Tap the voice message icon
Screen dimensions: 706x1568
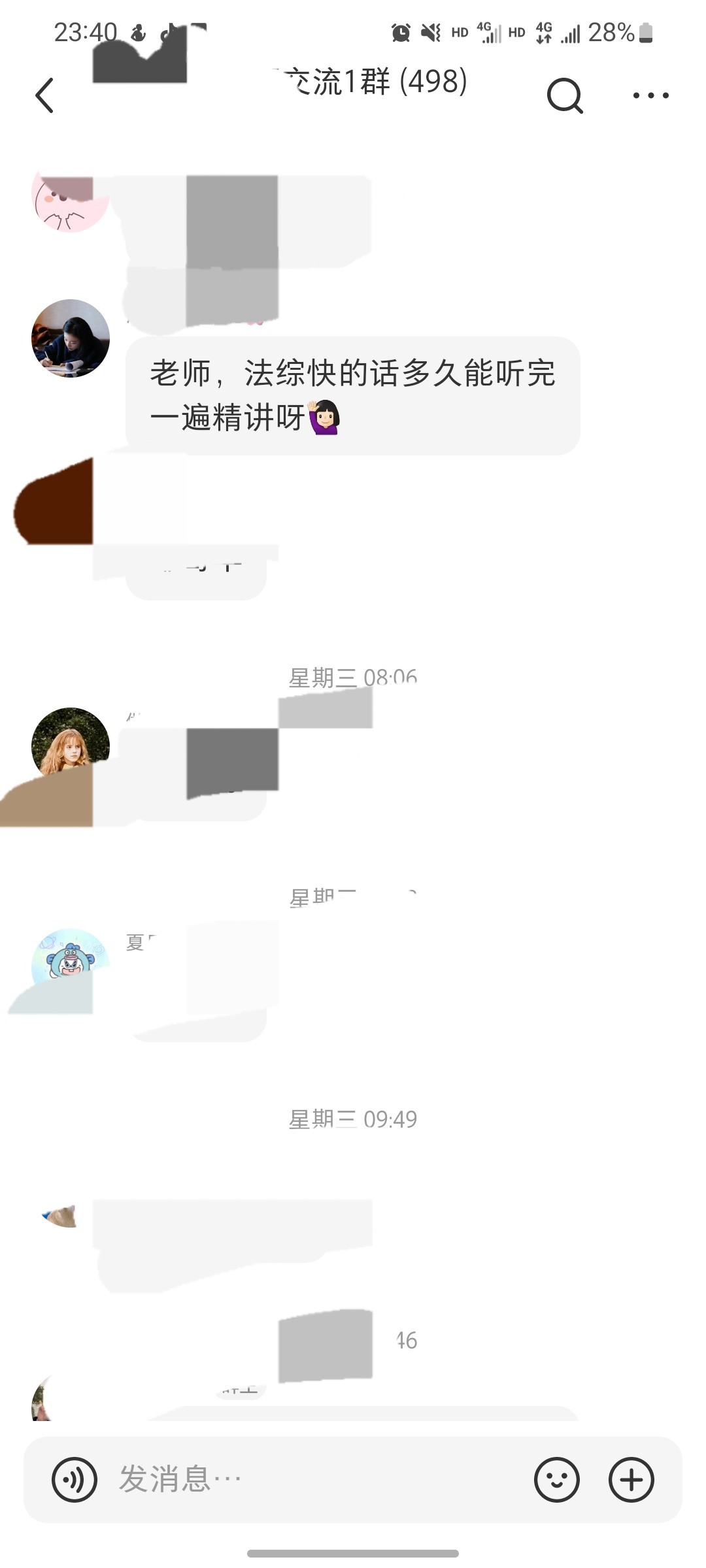pyautogui.click(x=75, y=1479)
